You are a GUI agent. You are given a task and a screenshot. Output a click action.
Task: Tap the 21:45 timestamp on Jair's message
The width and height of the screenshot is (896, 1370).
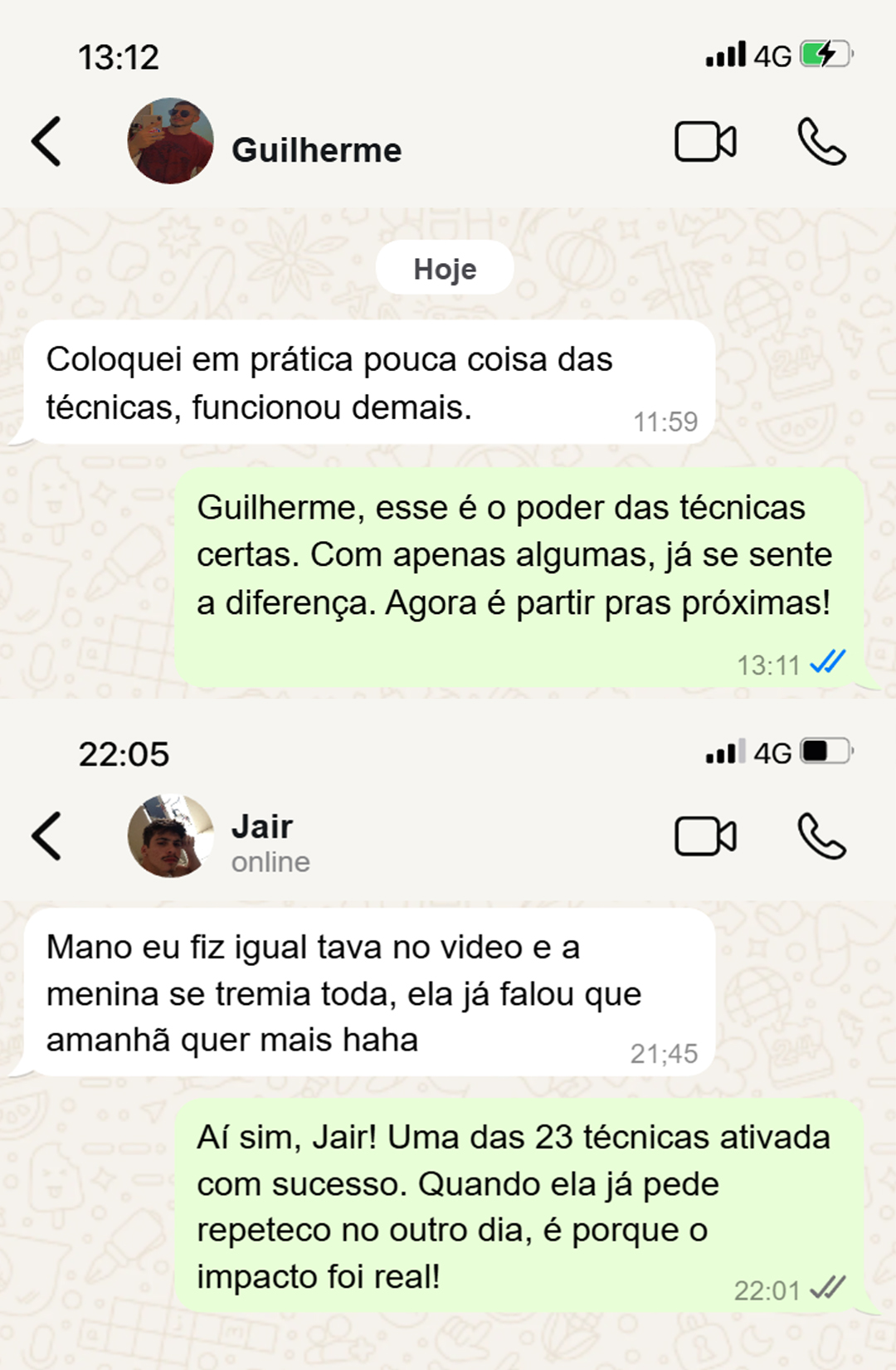[x=666, y=1051]
